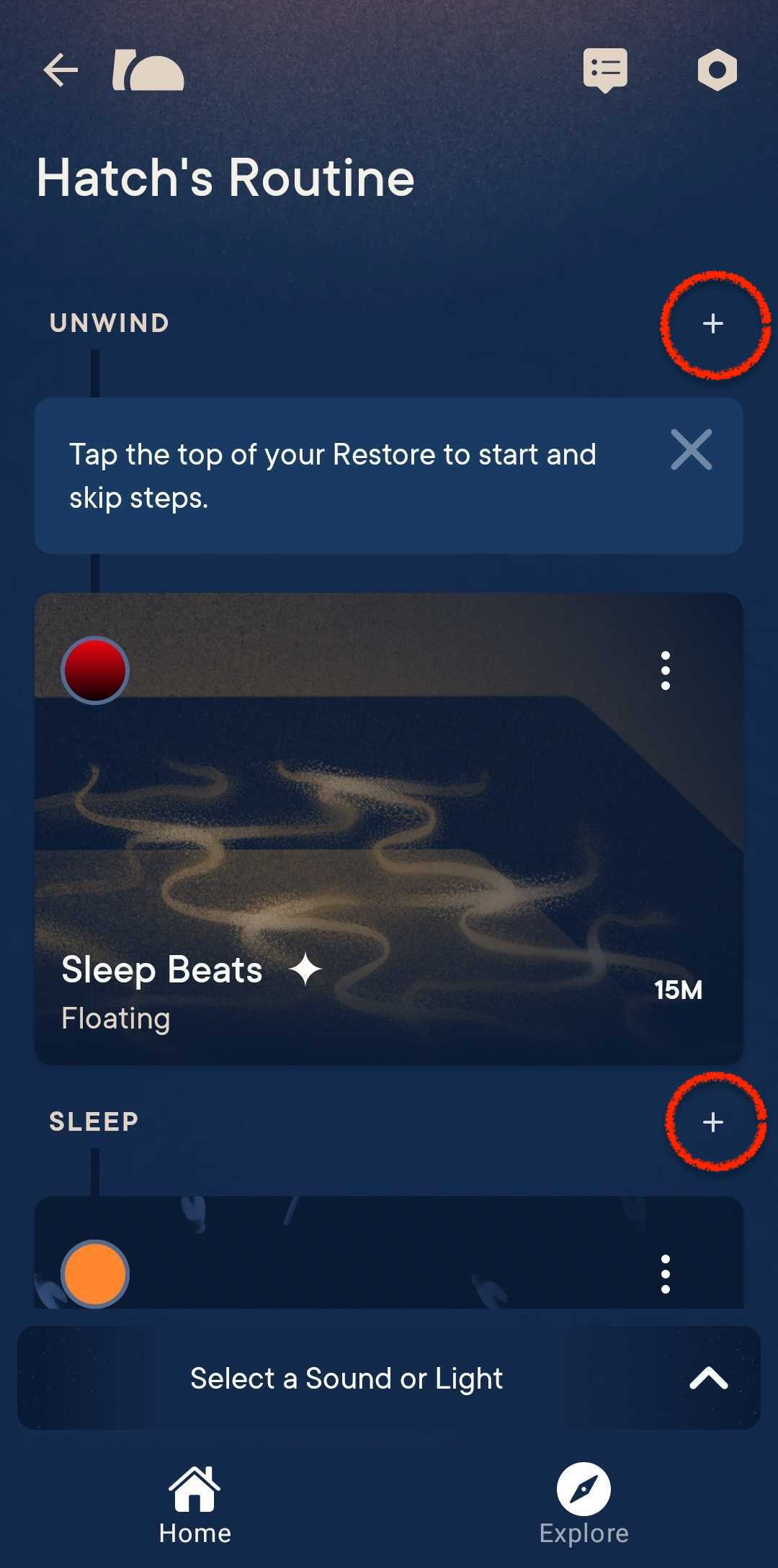
Task: Expand Select a Sound or Light
Action: click(x=389, y=1378)
